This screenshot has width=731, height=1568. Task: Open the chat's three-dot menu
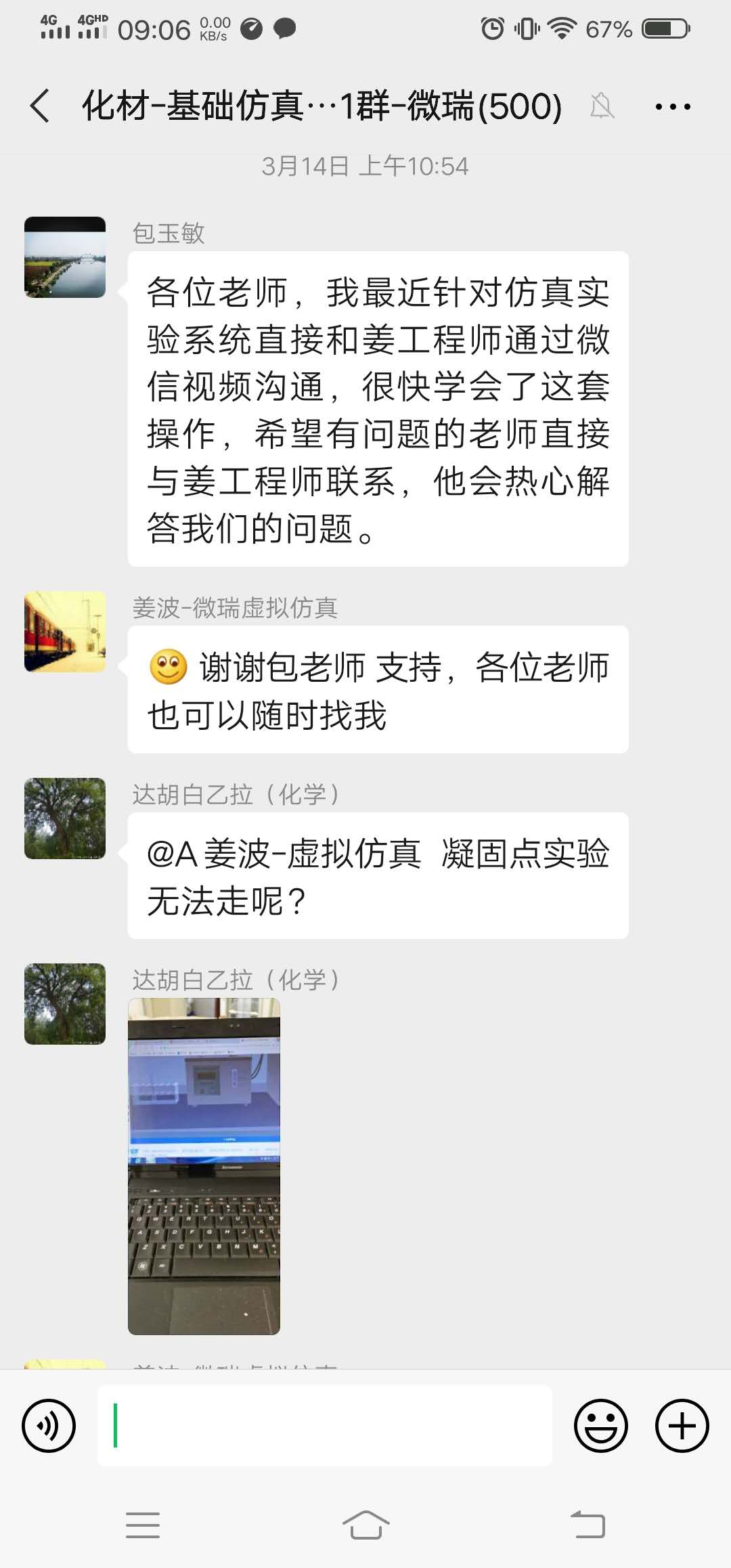click(x=673, y=106)
